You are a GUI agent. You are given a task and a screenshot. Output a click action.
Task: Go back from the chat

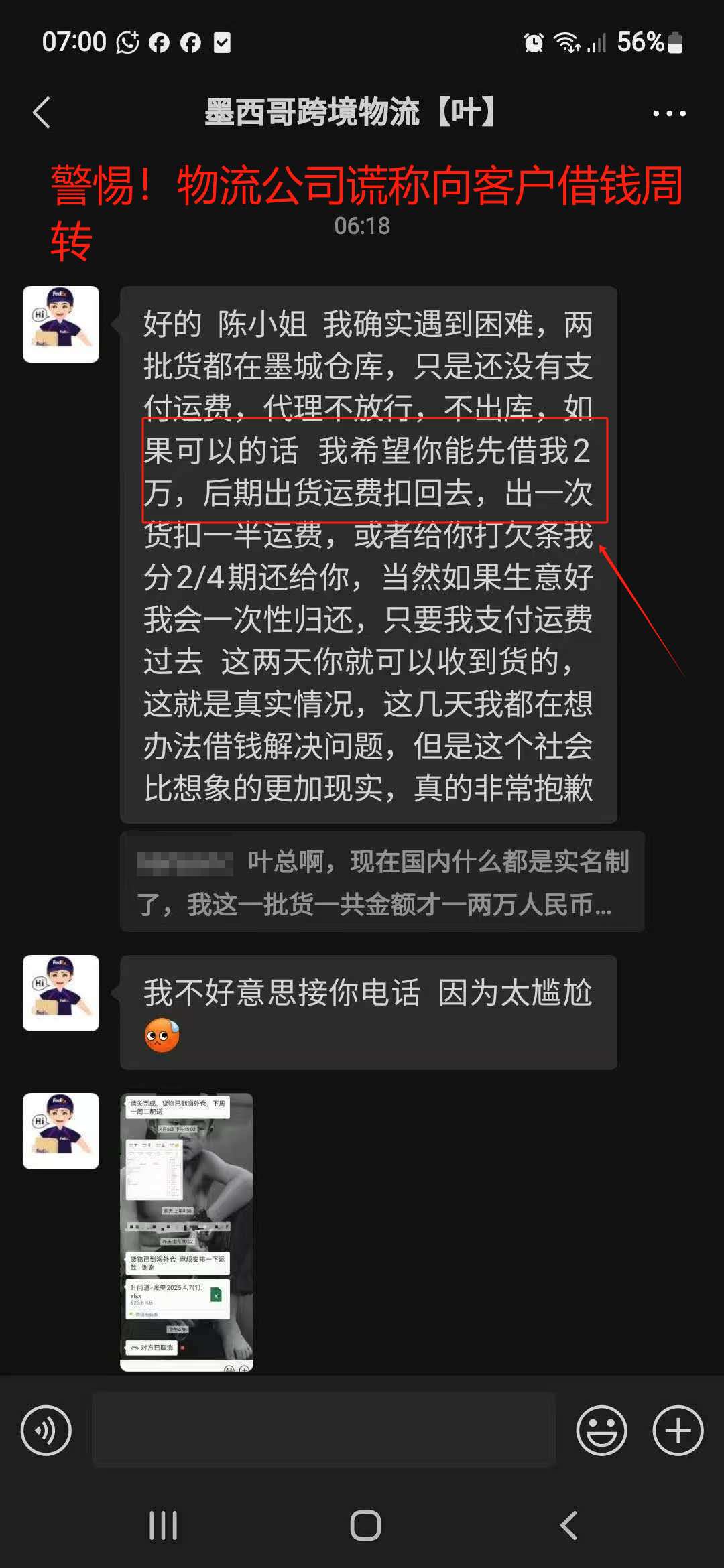point(42,113)
